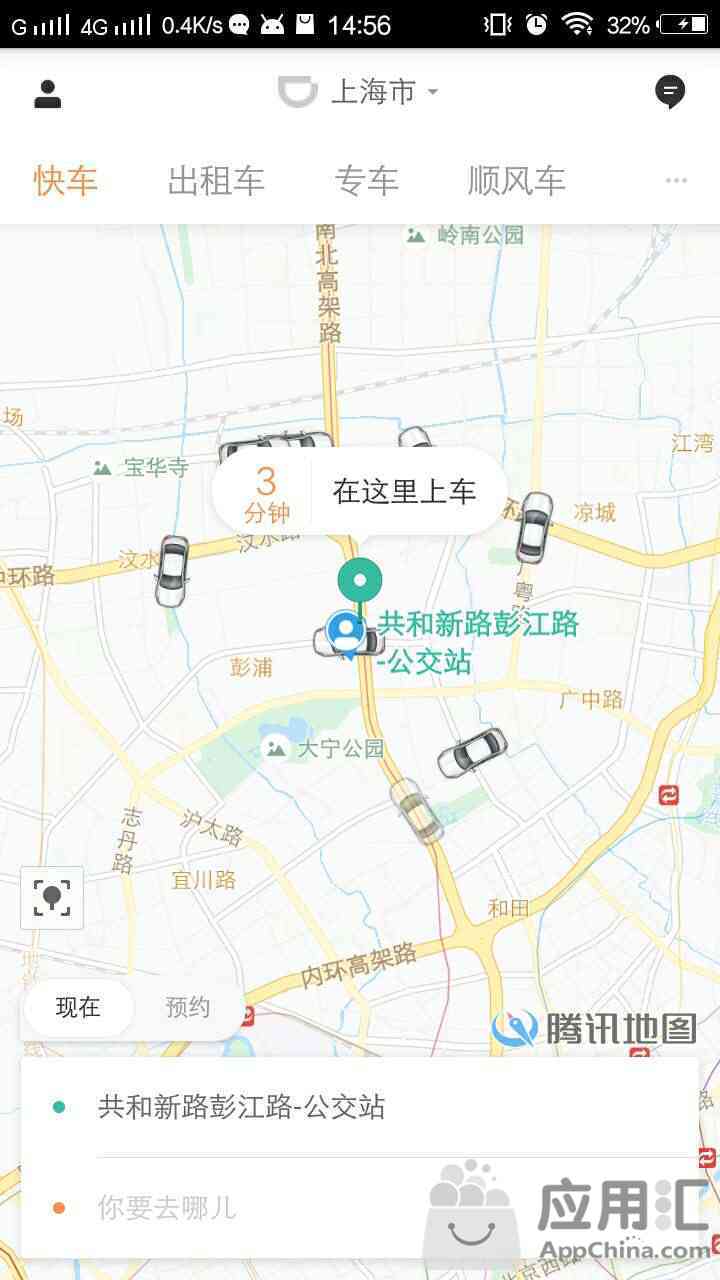The height and width of the screenshot is (1280, 720).
Task: Edit pickup point 共和新路彭江路-公交站
Action: (x=241, y=1107)
